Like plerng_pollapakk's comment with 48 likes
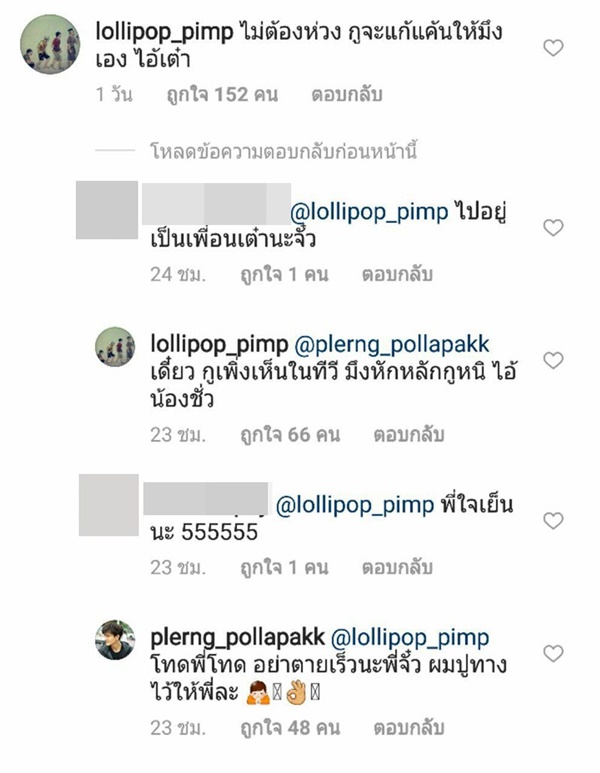This screenshot has height=773, width=600. coord(552,653)
